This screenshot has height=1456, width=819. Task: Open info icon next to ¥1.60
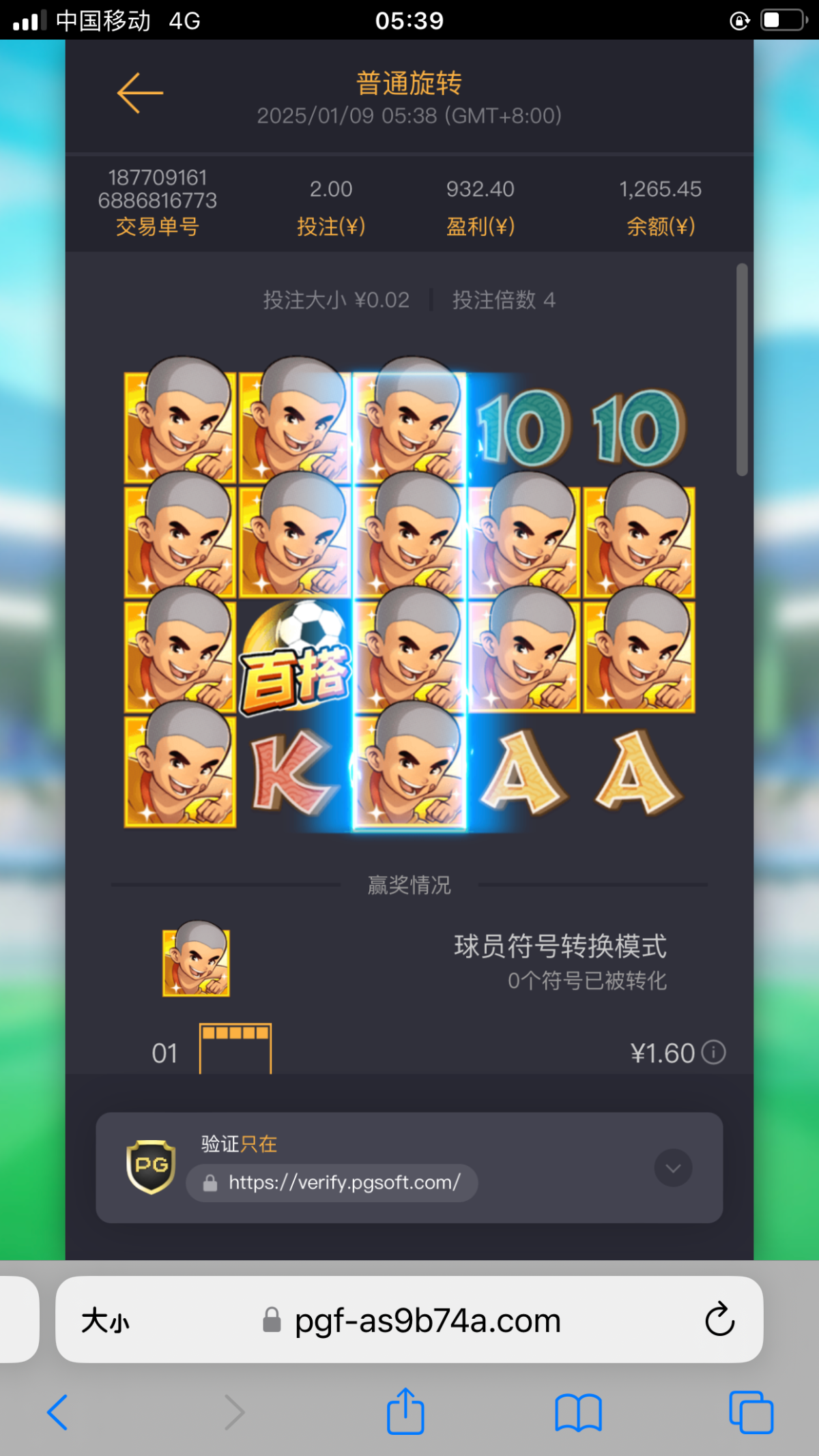coord(714,1052)
